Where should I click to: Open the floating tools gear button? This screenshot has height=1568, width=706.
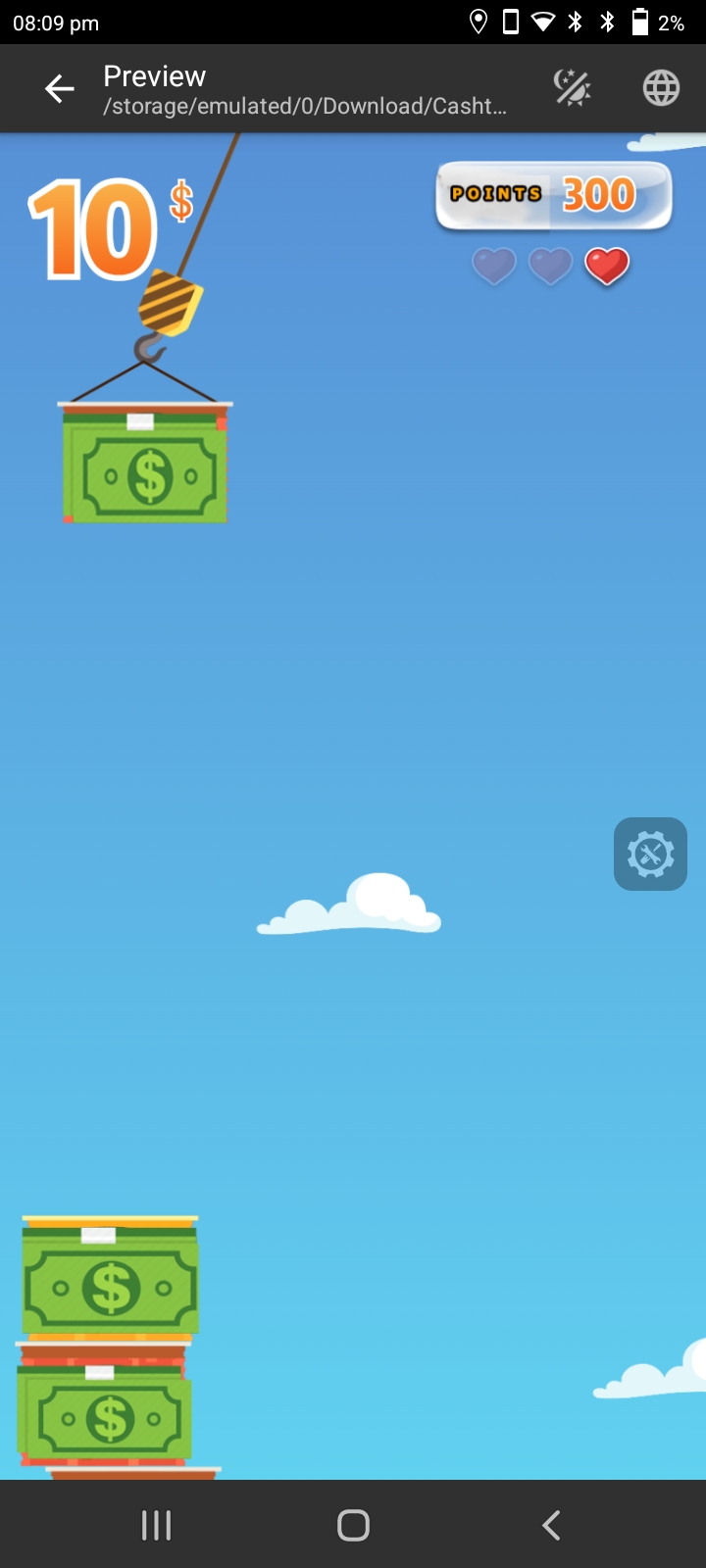(650, 854)
